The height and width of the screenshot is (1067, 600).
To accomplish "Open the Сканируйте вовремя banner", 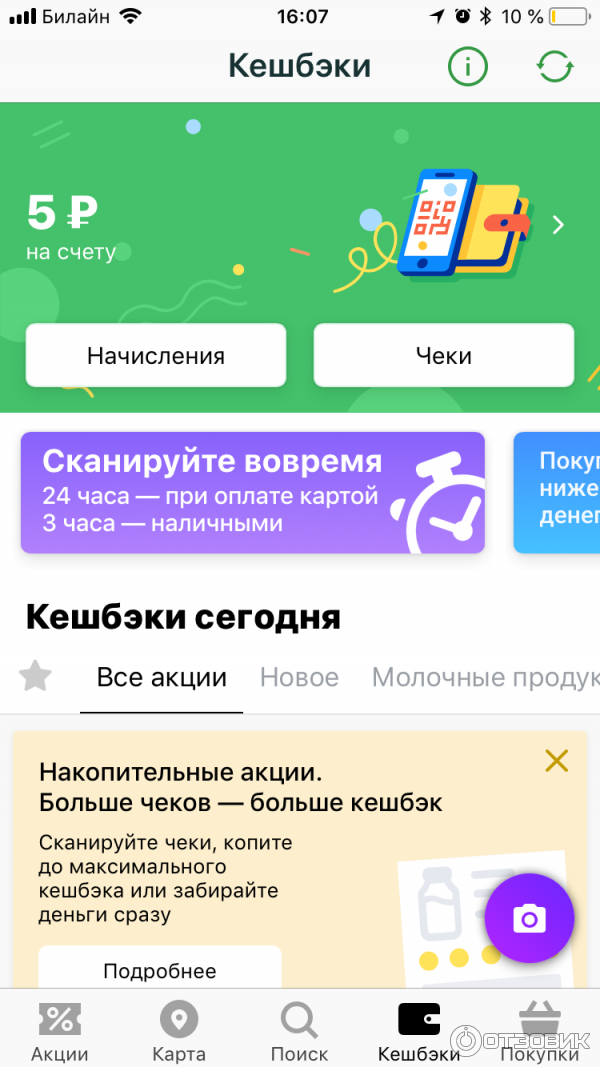I will [252, 492].
